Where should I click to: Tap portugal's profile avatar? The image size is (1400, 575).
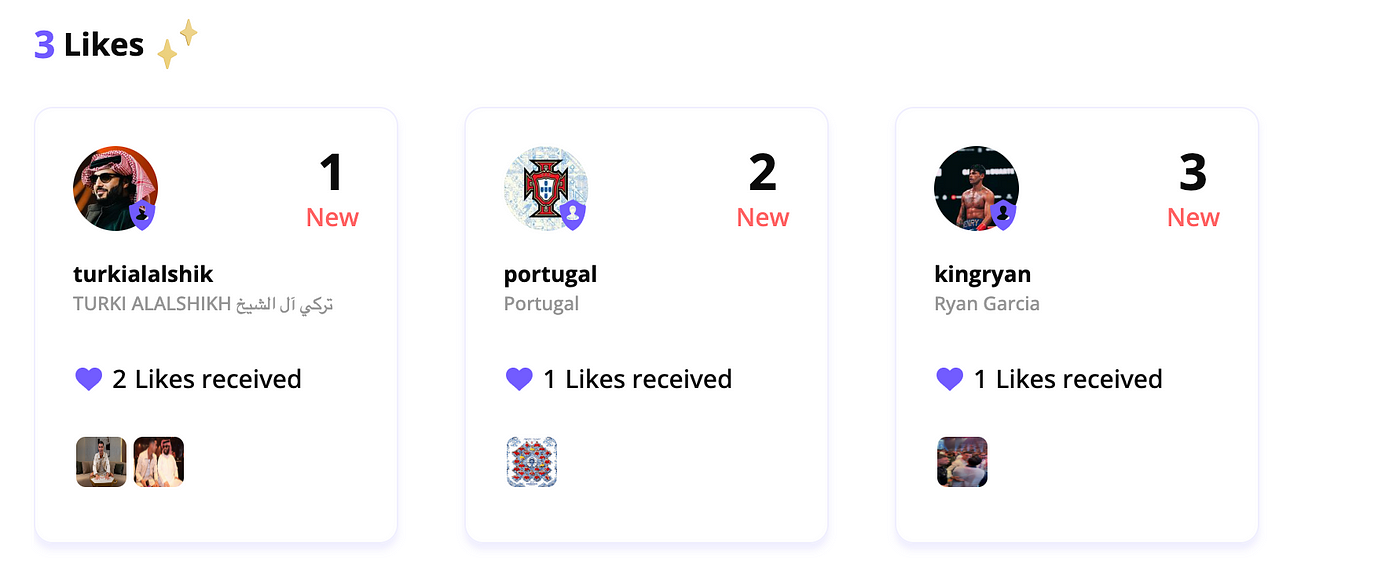(x=545, y=188)
